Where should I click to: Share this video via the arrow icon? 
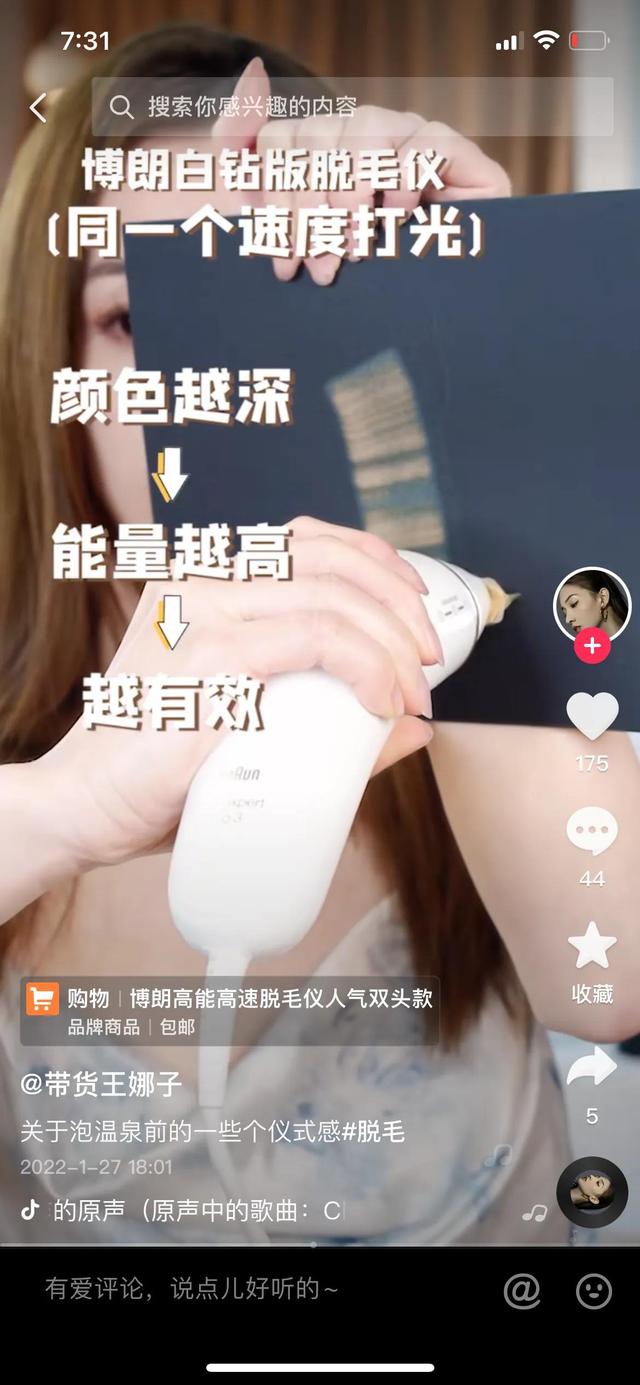(x=592, y=1066)
